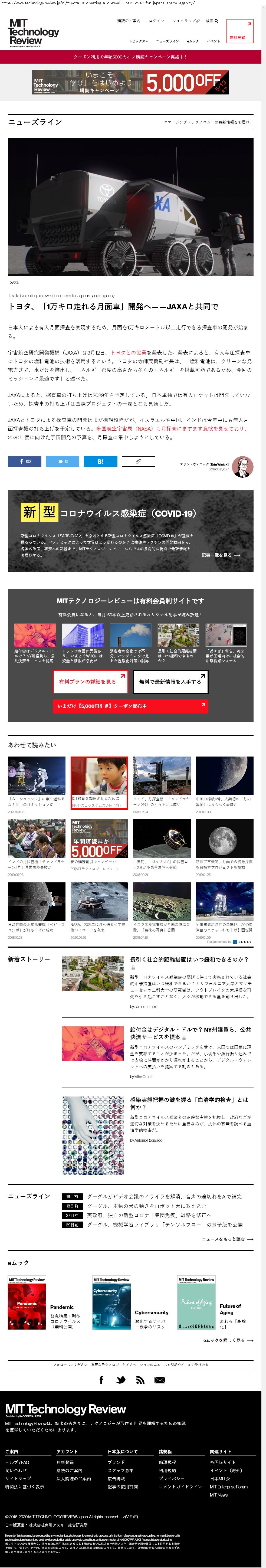Viewport: 266px width, 1568px height.
Task: Copy the article link
Action: click(x=138, y=461)
